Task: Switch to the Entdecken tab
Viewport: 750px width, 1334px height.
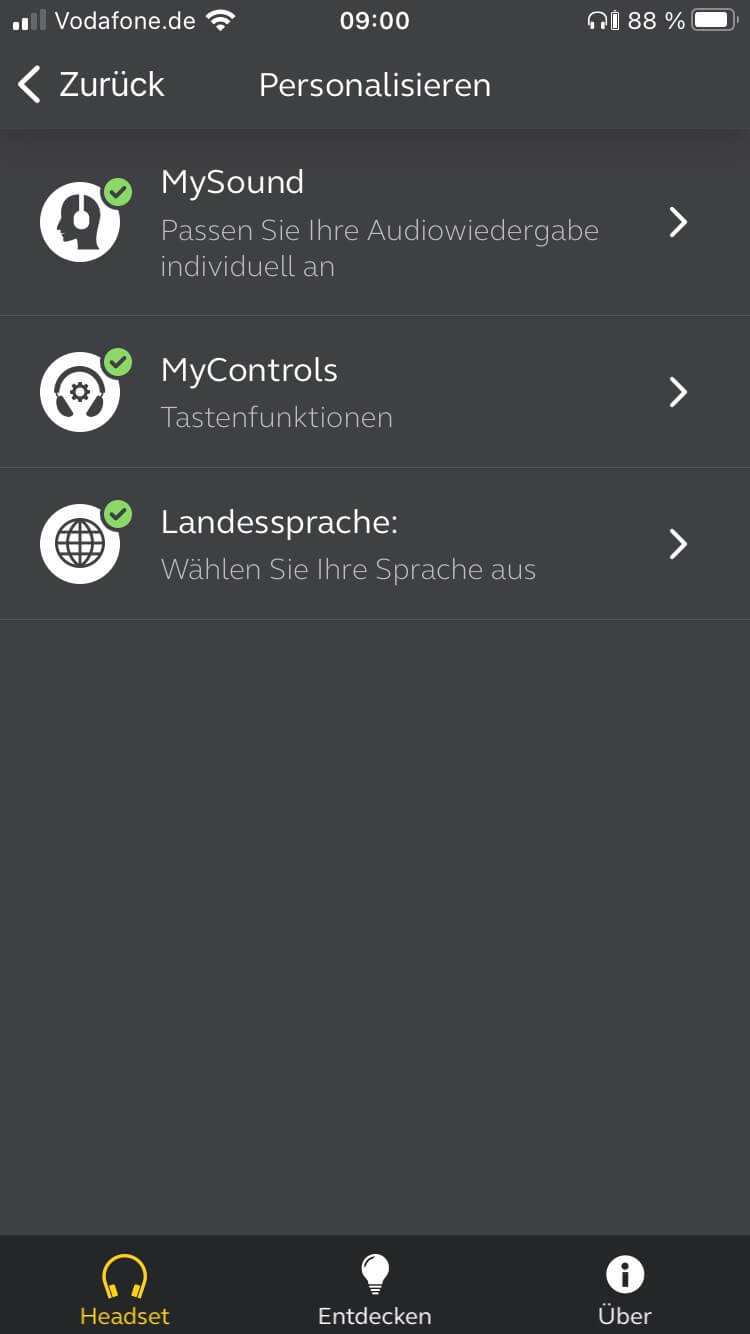Action: pos(375,1288)
